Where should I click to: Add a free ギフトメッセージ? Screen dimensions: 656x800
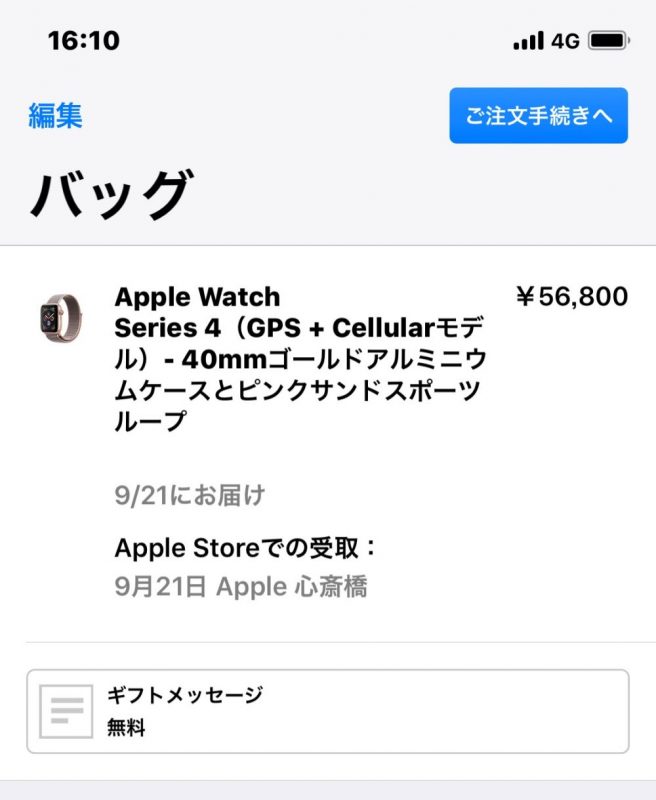[x=327, y=711]
